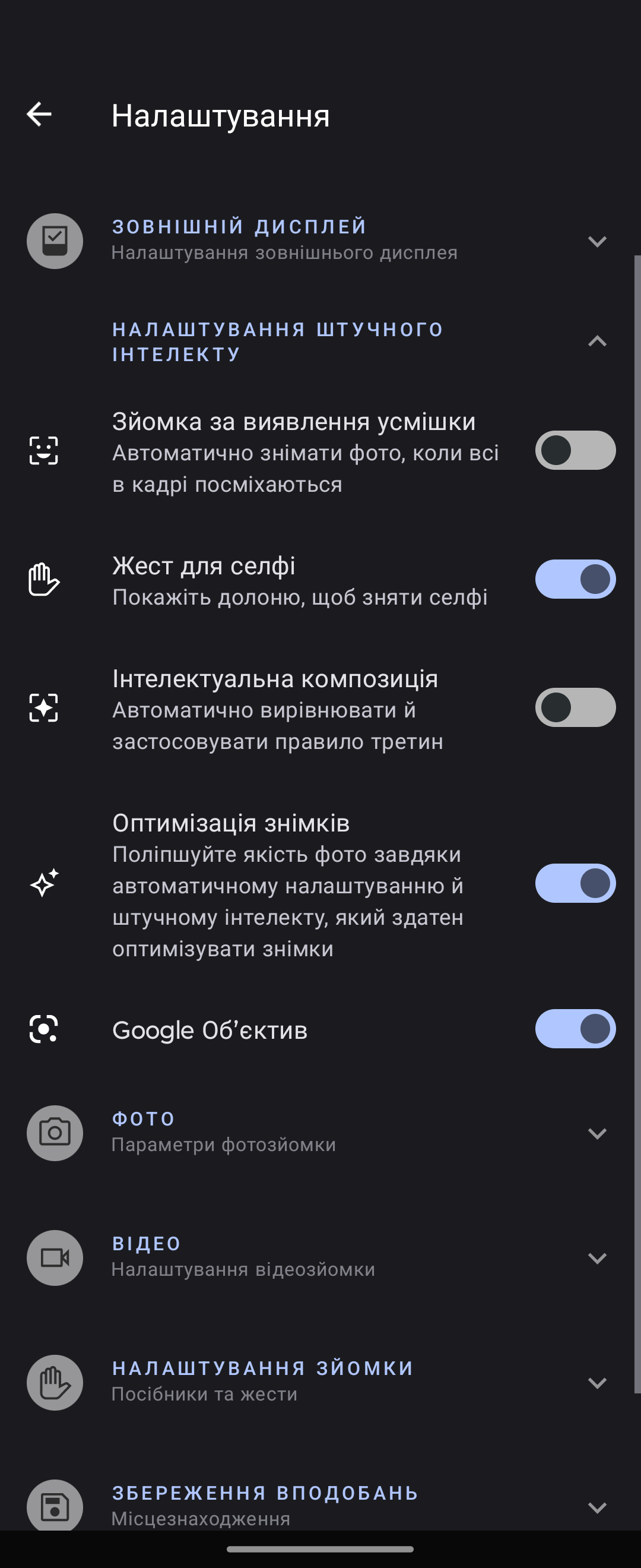Expand the Відео settings section

596,1258
